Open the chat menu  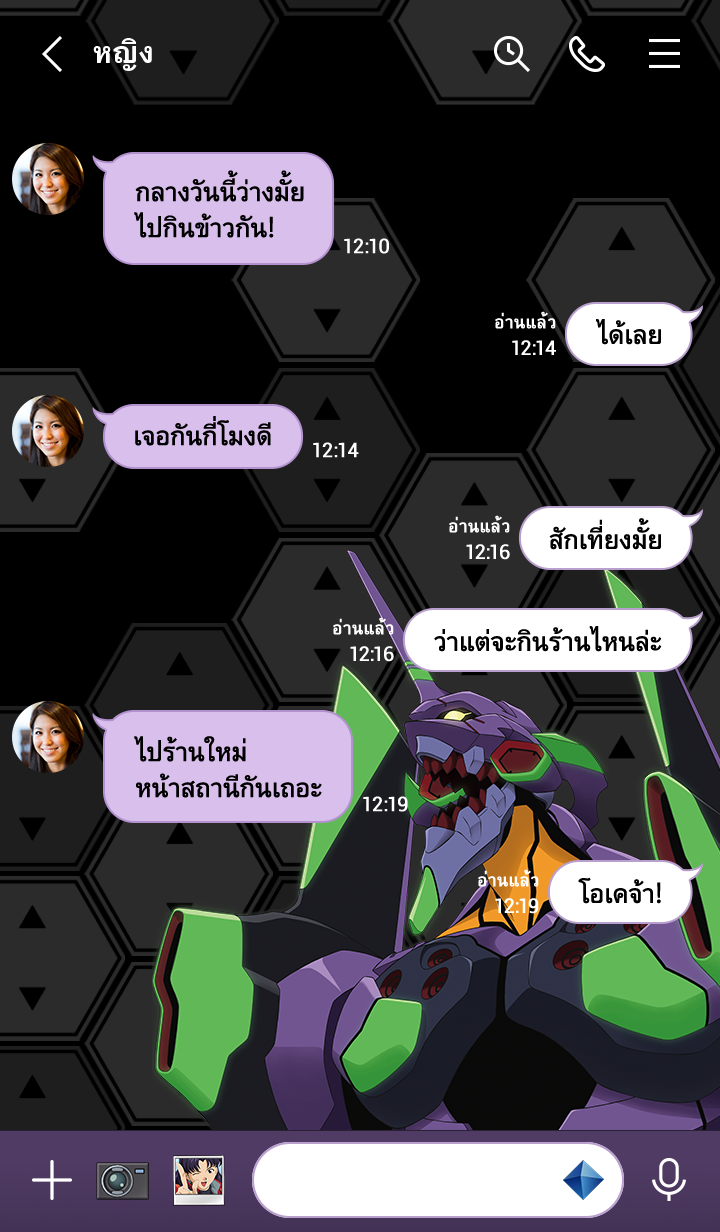coord(664,54)
